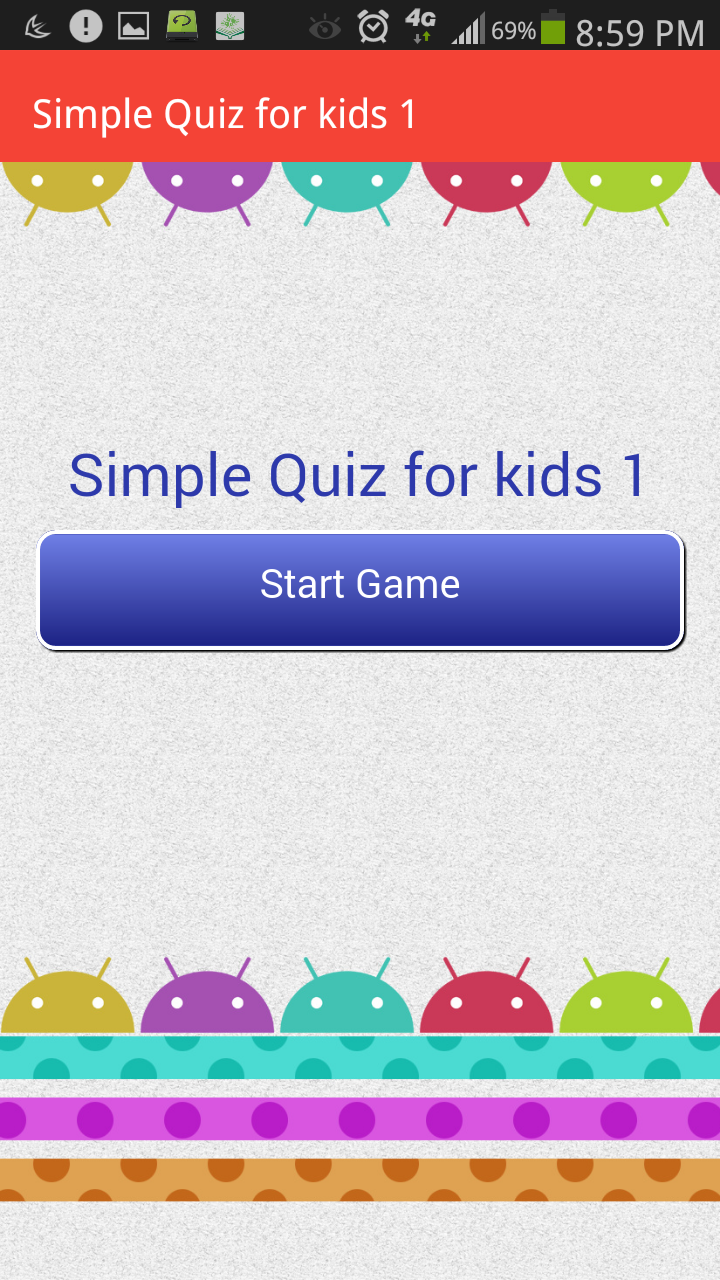Select the bird-shaped notification icon
The width and height of the screenshot is (720, 1280).
36,27
